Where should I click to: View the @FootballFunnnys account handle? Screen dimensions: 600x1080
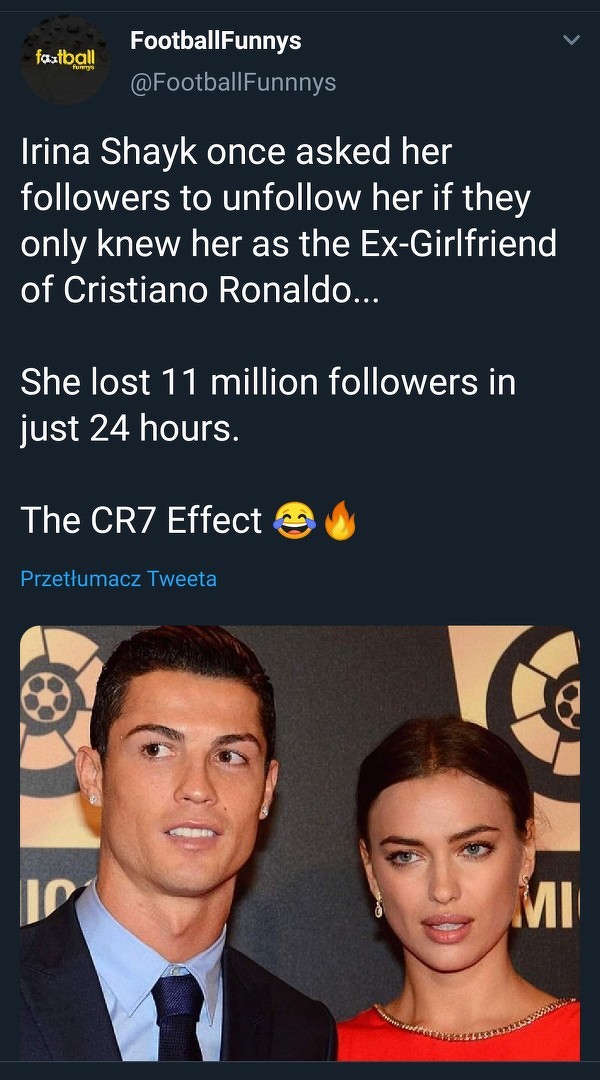(233, 82)
